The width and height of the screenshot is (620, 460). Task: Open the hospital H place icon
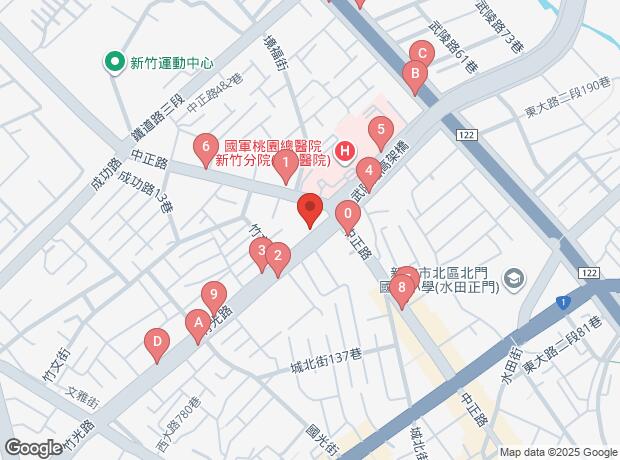(343, 152)
